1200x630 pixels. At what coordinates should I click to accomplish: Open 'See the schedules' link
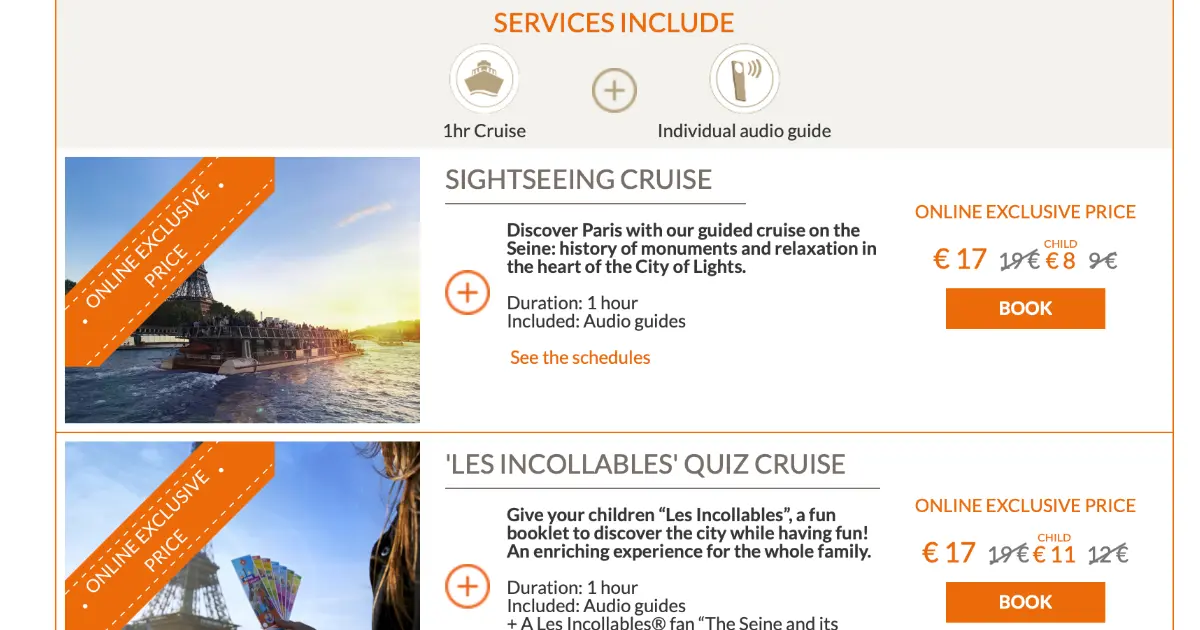tap(580, 357)
